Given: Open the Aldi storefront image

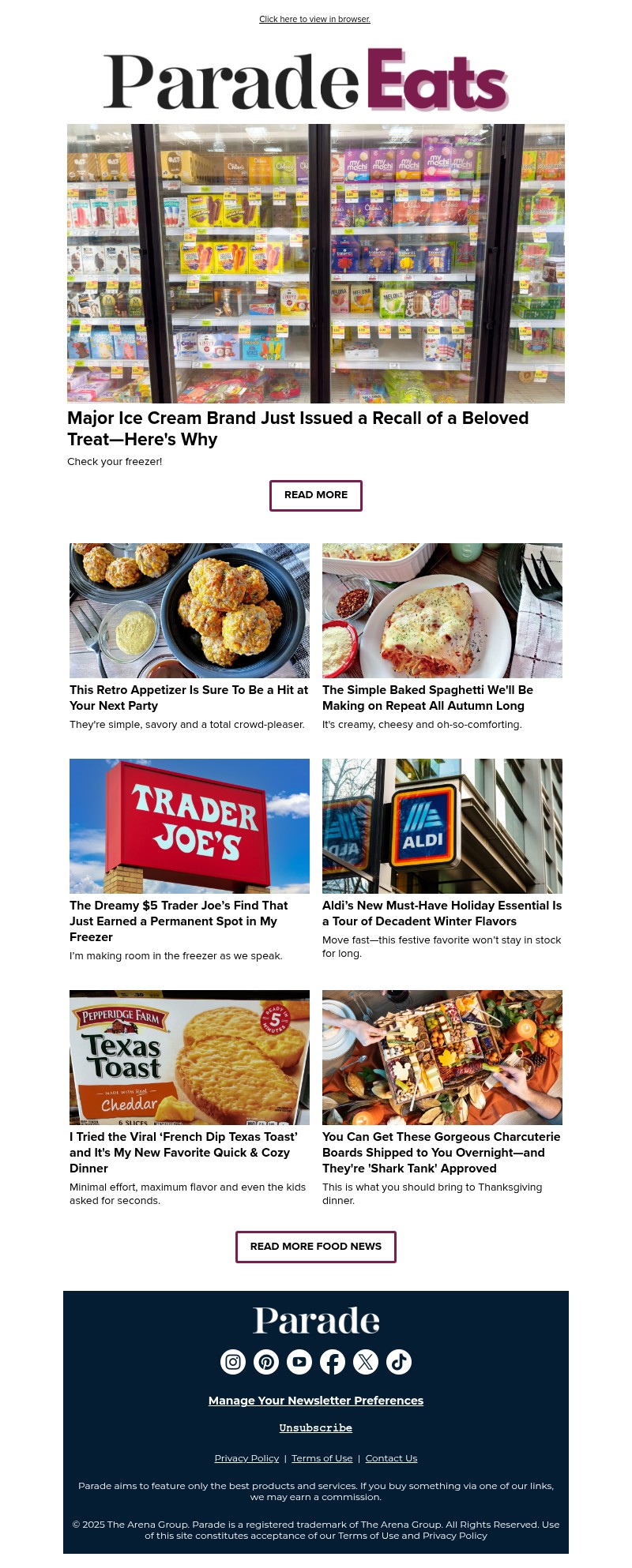Looking at the screenshot, I should click(442, 826).
